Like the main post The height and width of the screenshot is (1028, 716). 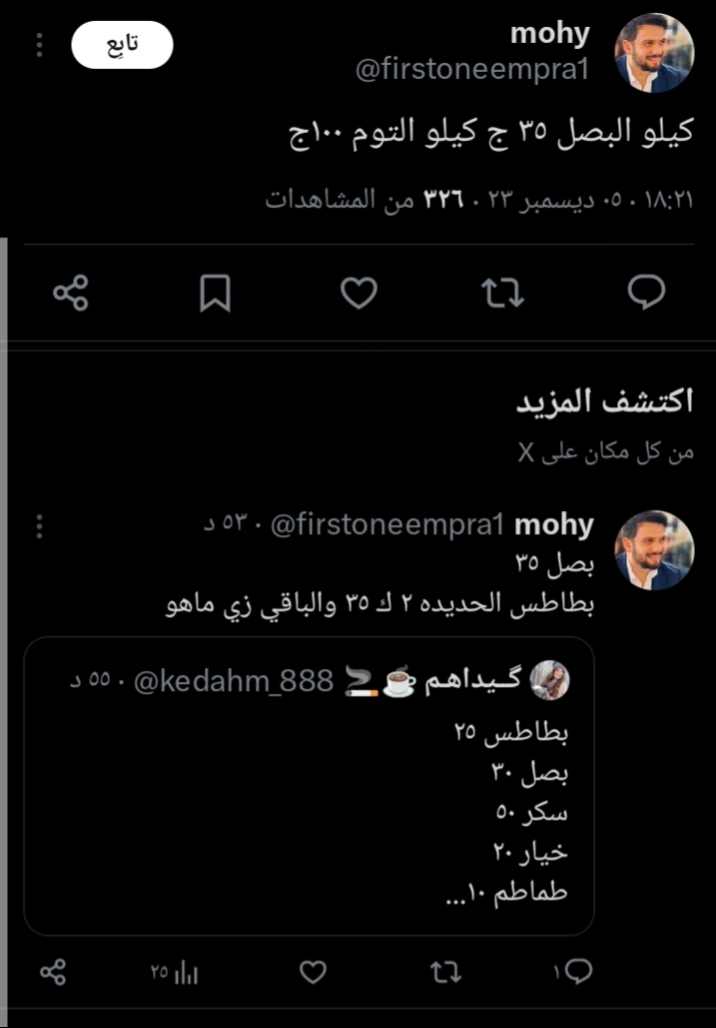(x=359, y=292)
